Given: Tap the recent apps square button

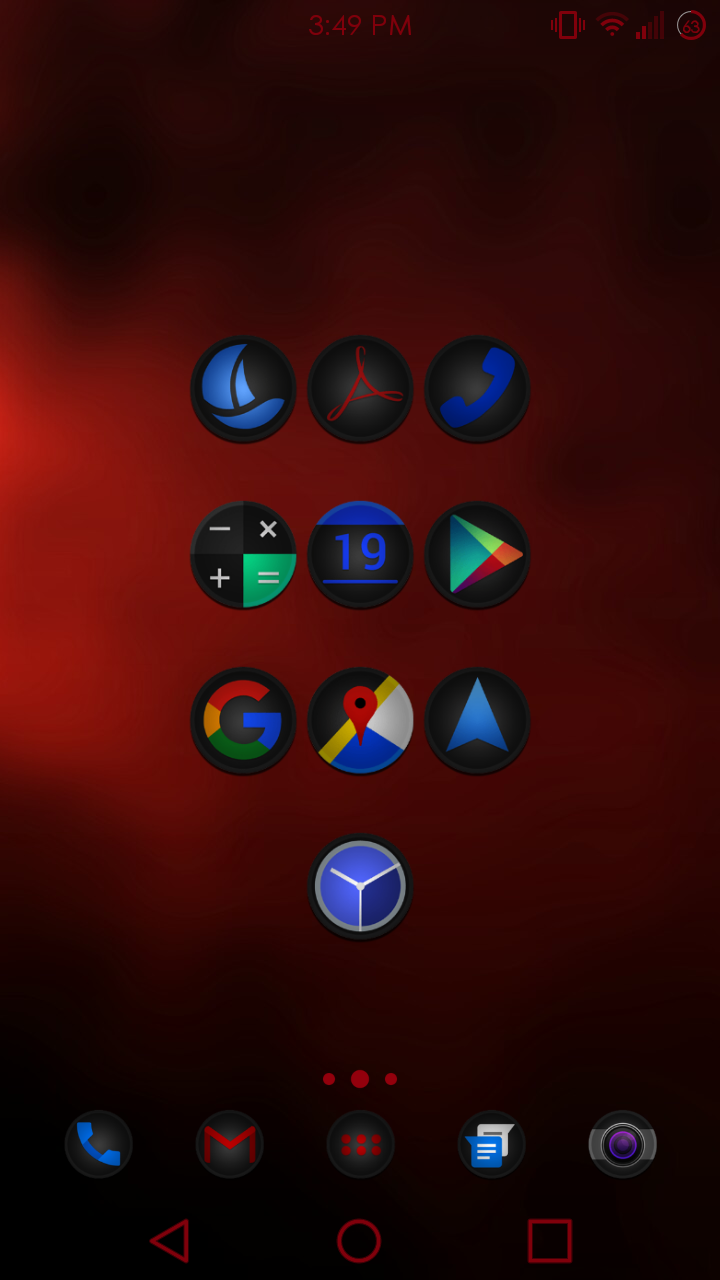Looking at the screenshot, I should (550, 1241).
